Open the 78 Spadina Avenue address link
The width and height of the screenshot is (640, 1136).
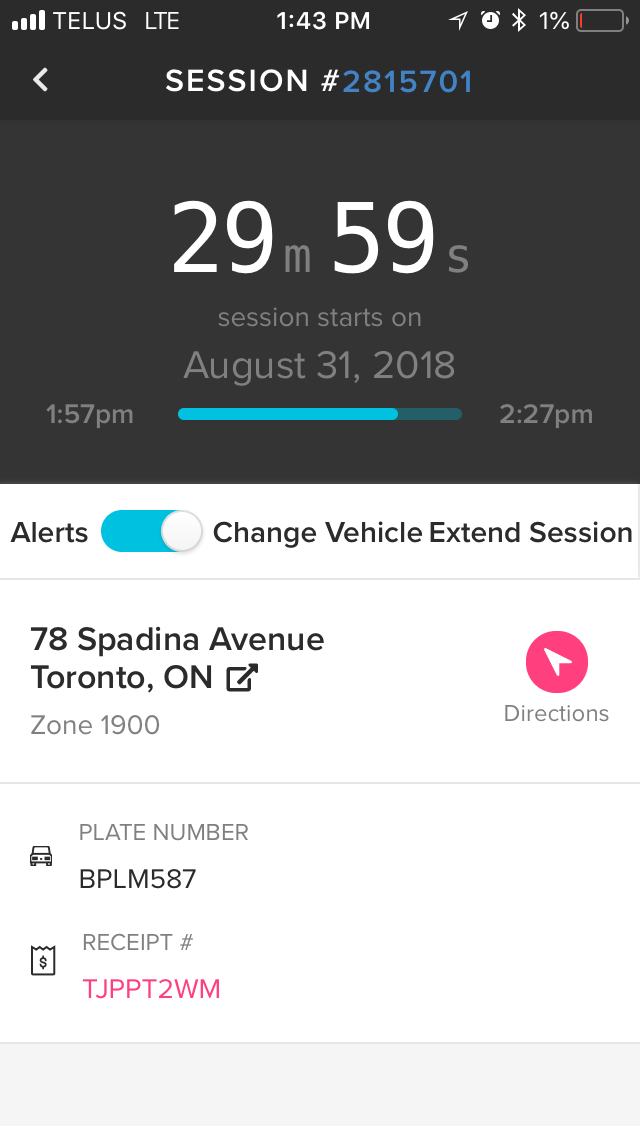click(x=241, y=678)
